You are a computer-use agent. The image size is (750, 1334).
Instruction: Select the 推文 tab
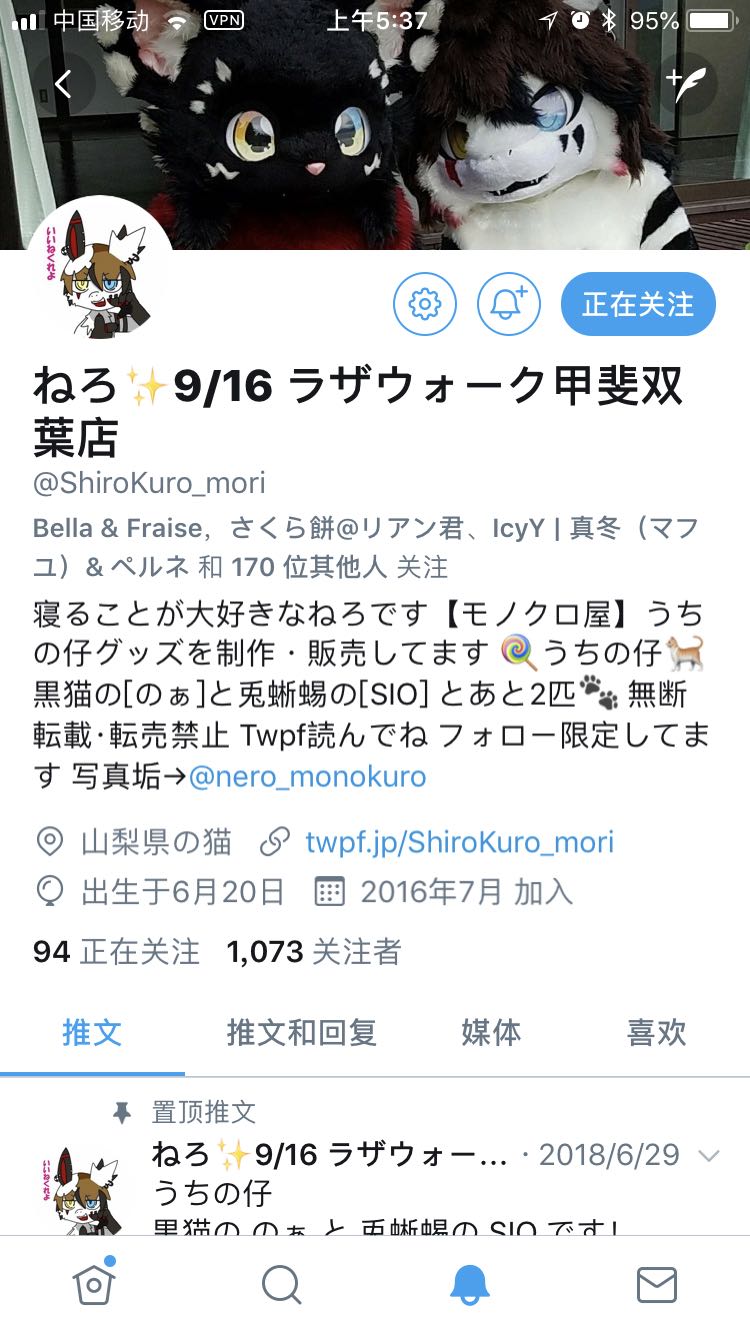point(92,1032)
